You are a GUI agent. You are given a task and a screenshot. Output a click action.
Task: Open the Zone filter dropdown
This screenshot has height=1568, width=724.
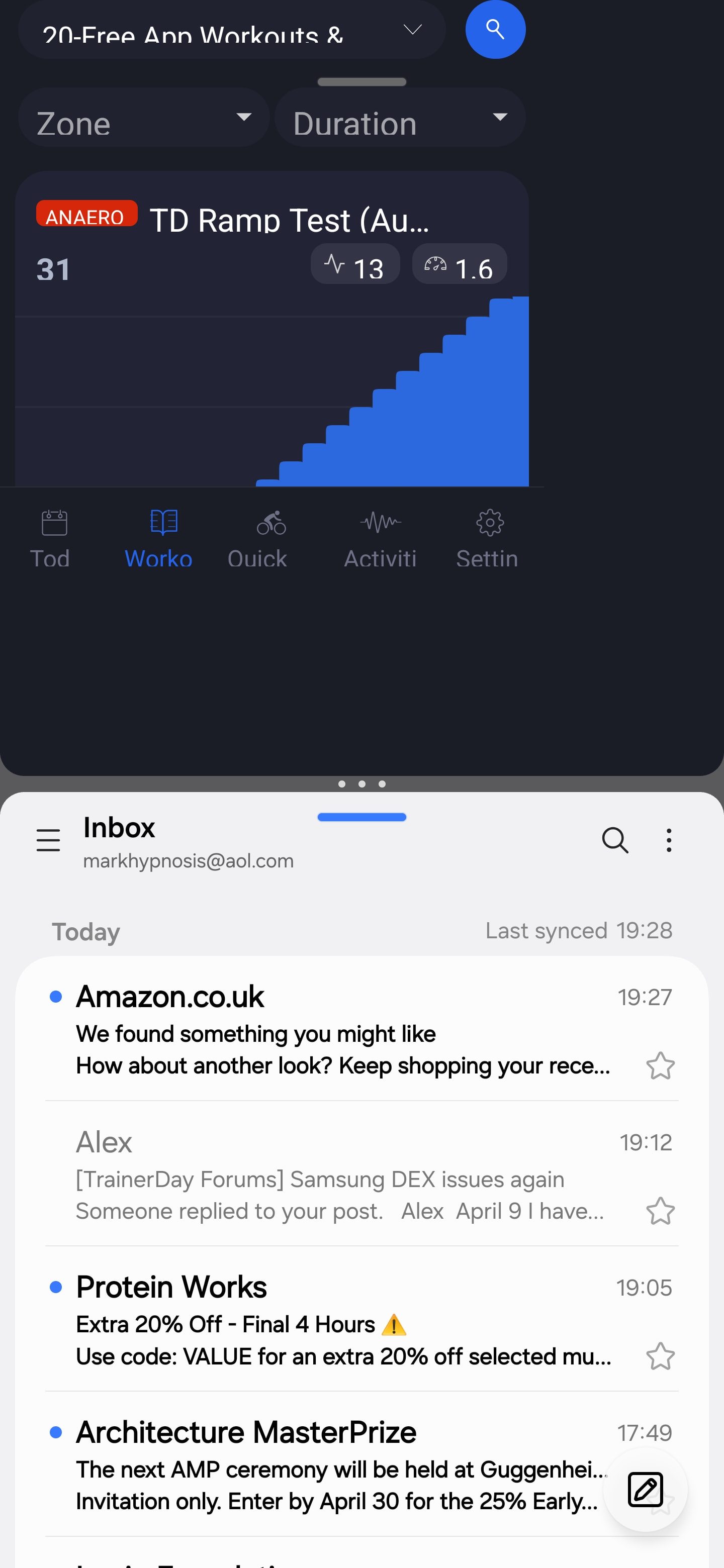pyautogui.click(x=144, y=118)
